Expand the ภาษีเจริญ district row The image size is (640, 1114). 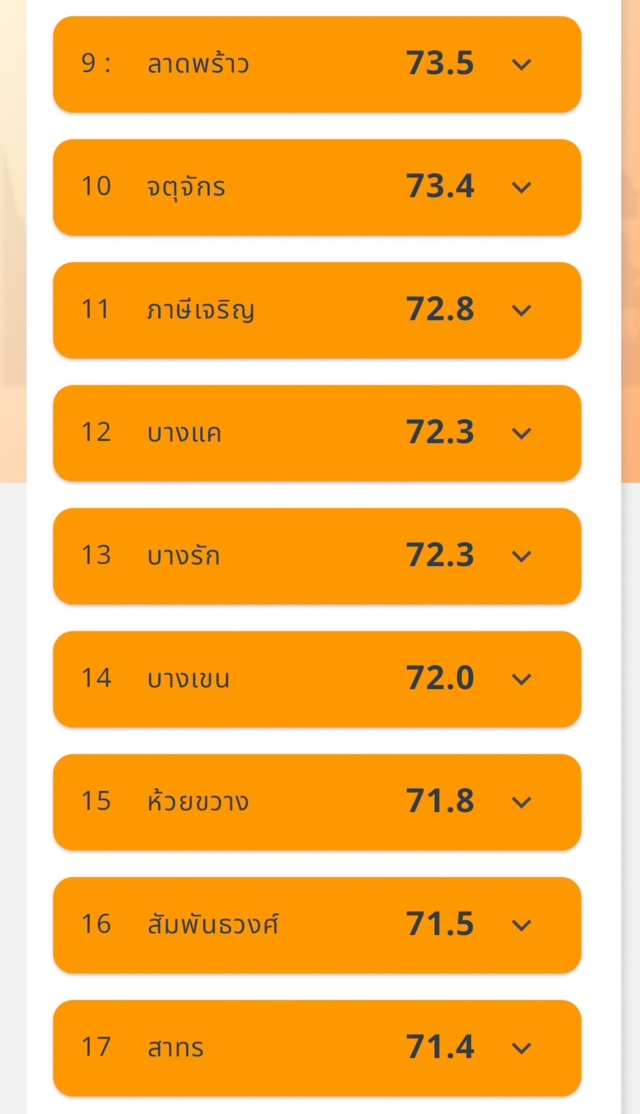(x=521, y=310)
